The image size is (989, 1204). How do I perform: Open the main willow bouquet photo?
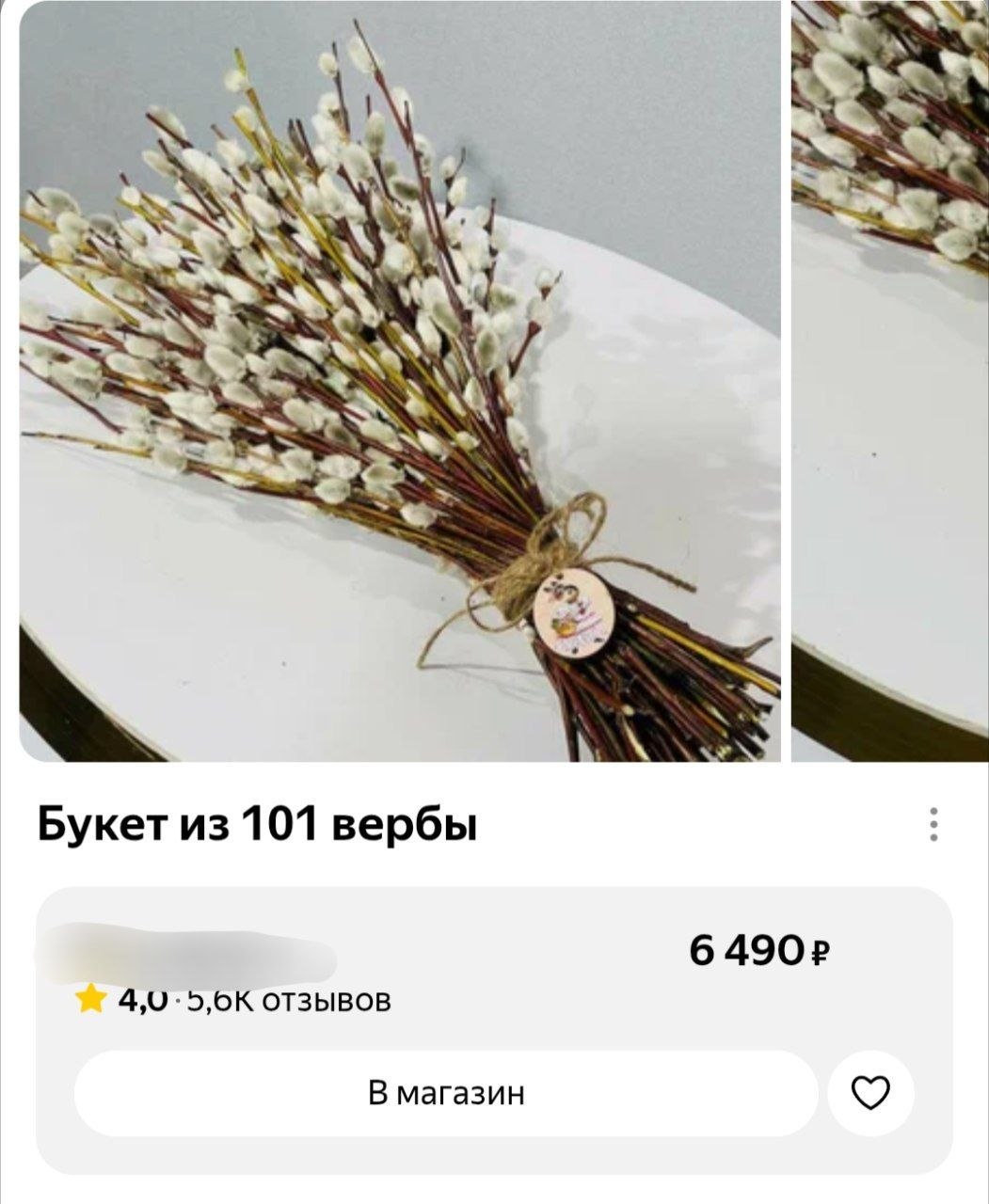[400, 381]
